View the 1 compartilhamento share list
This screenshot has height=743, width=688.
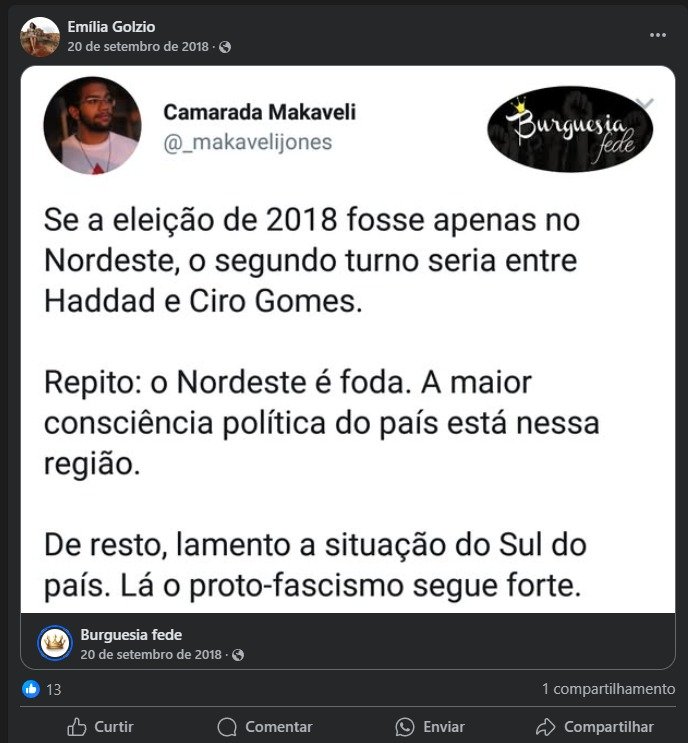(608, 689)
